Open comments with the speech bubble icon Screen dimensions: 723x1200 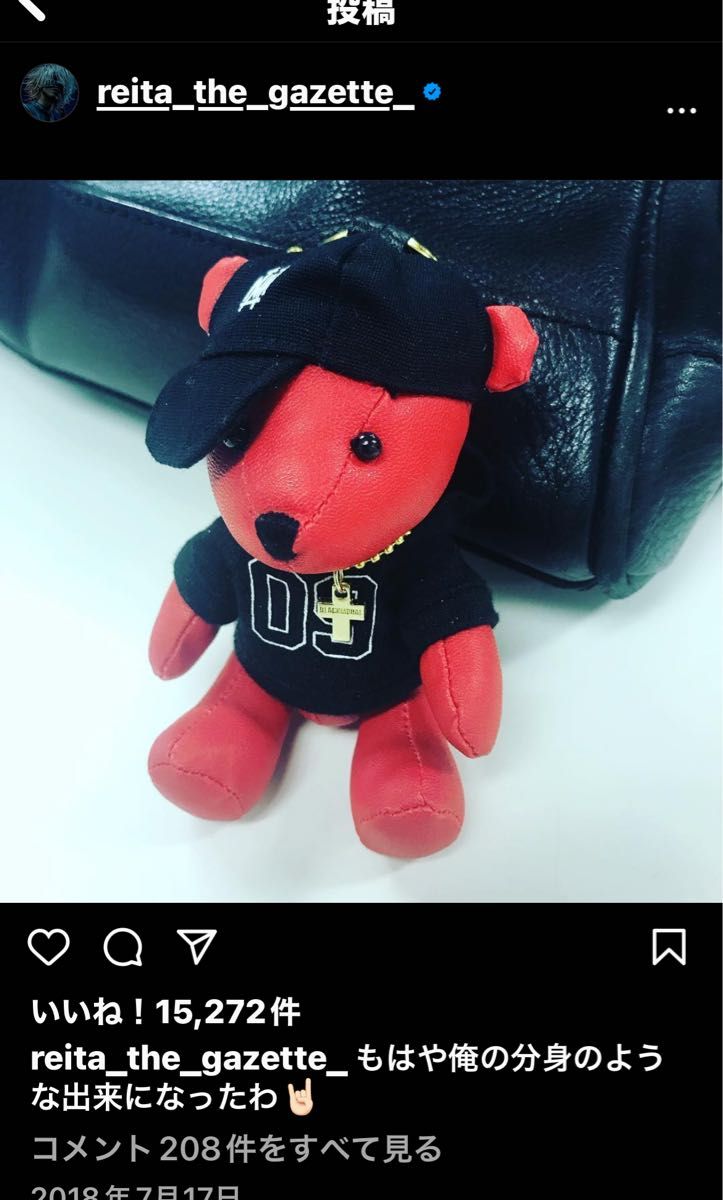pos(122,946)
